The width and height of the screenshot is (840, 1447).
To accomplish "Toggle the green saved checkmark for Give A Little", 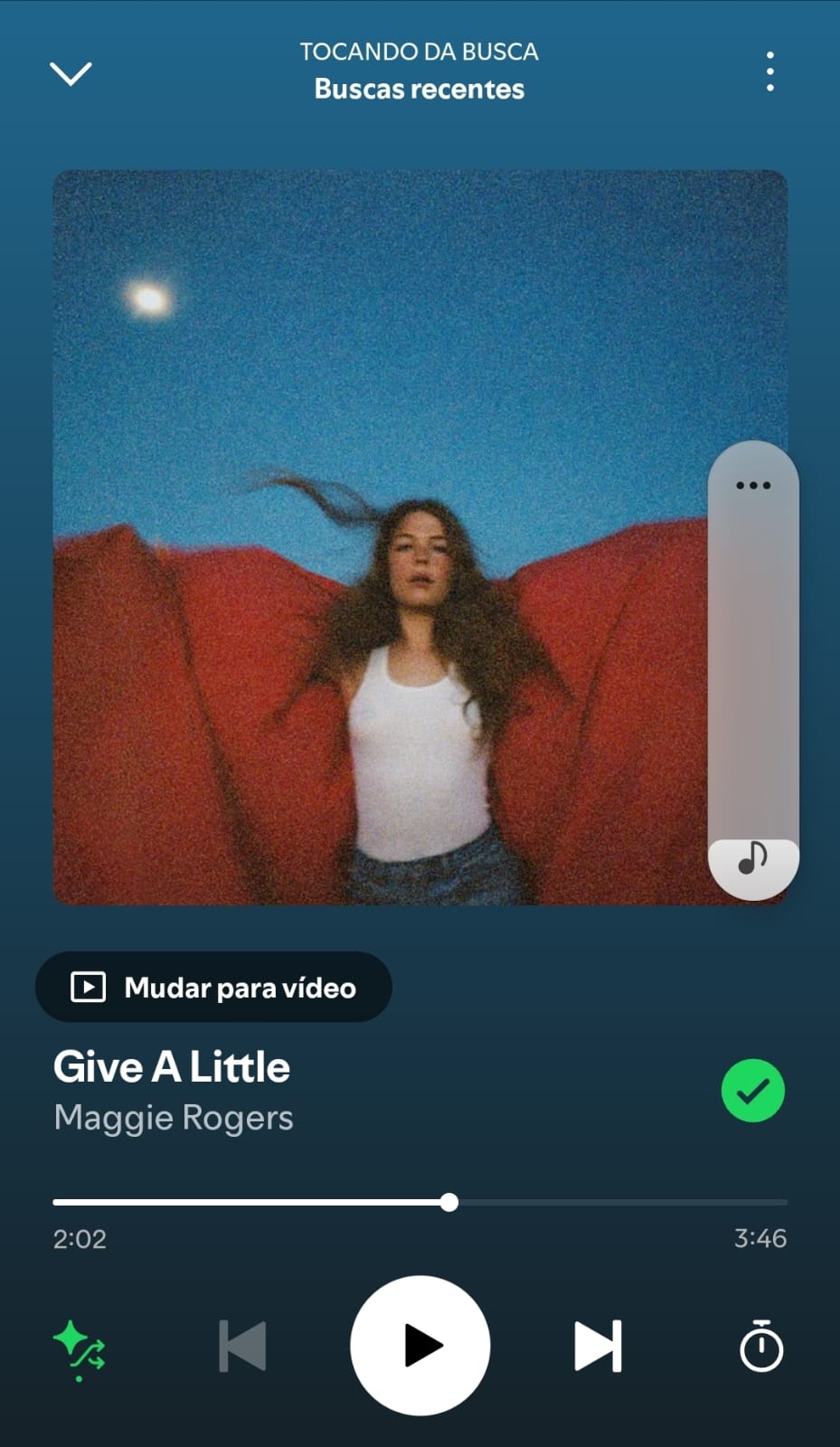I will (x=752, y=1091).
